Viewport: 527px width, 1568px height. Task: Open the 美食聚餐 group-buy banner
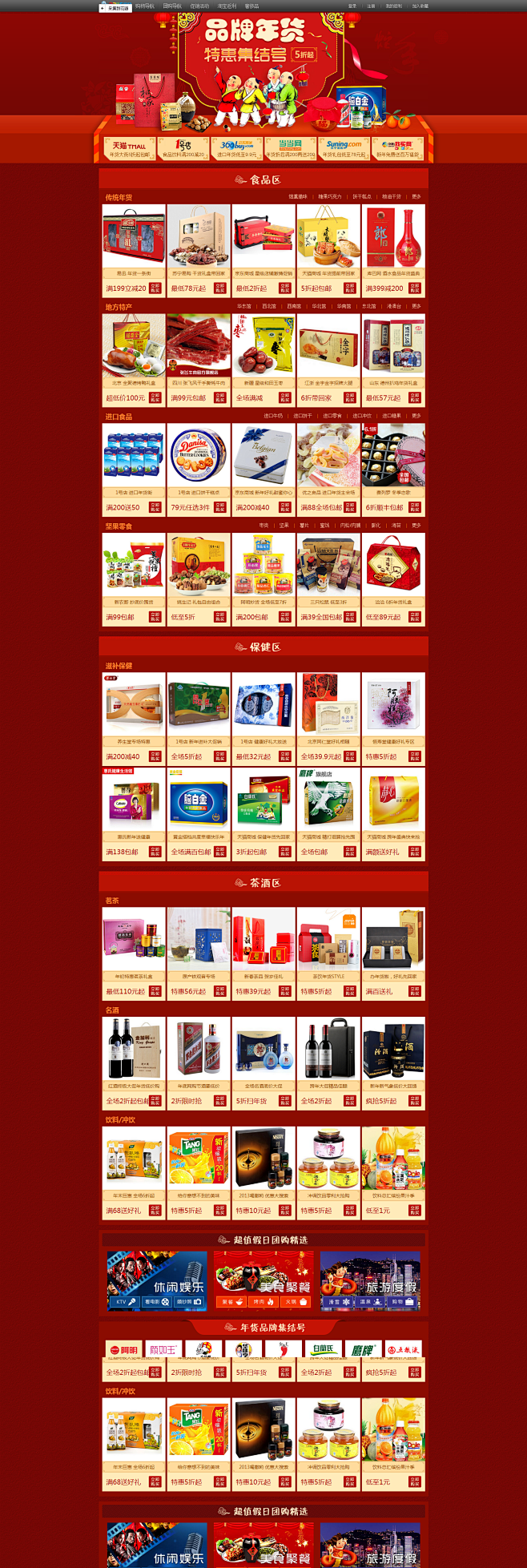point(263,1274)
